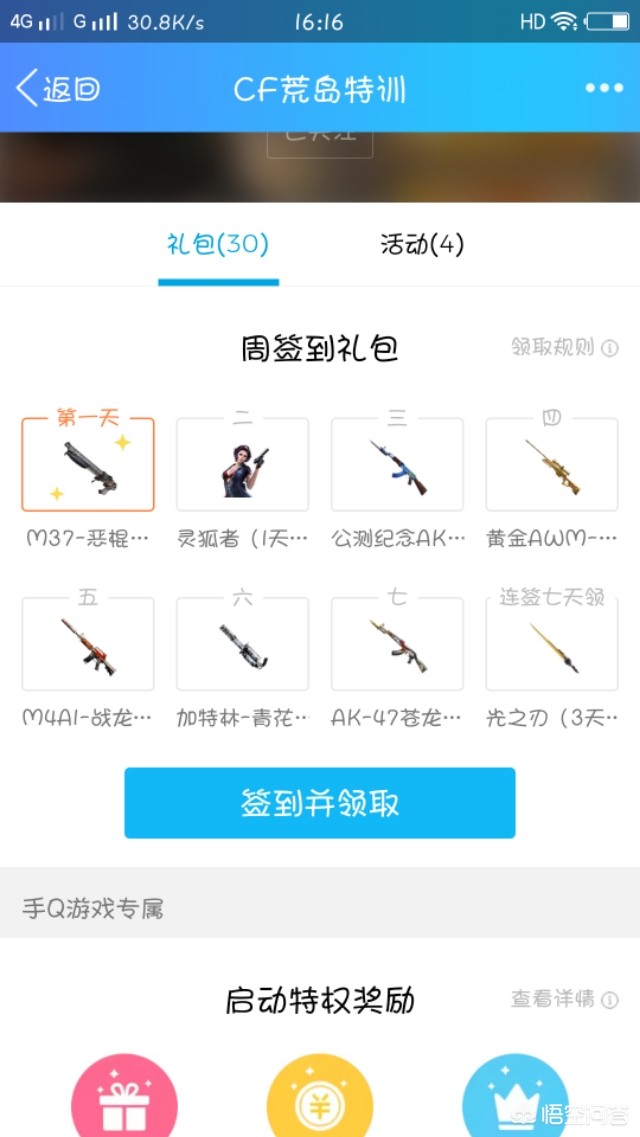640x1137 pixels.
Task: Open 查看详情 for 启动特权奖励
Action: 565,999
